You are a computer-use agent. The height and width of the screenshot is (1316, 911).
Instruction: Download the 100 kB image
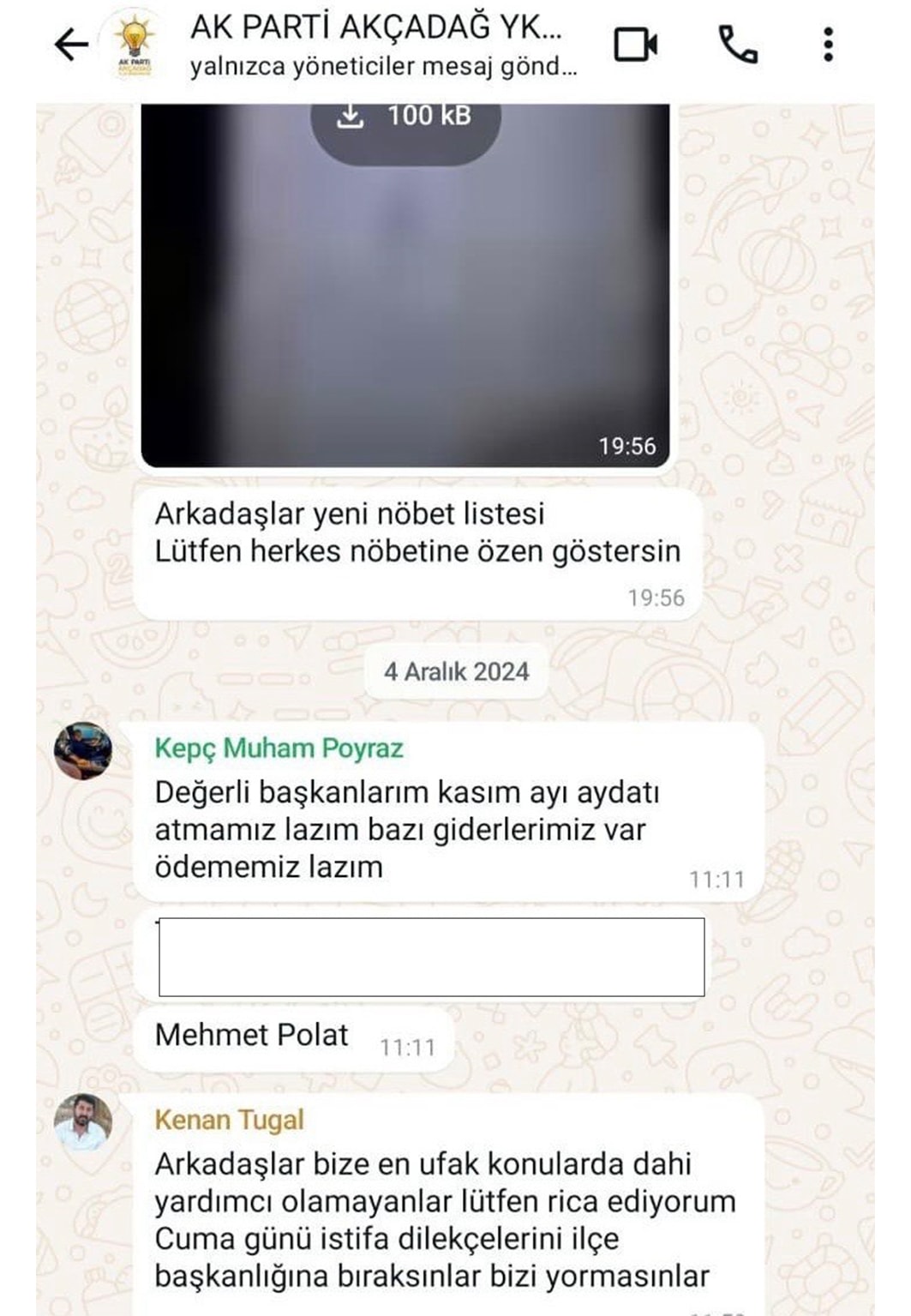click(x=405, y=118)
